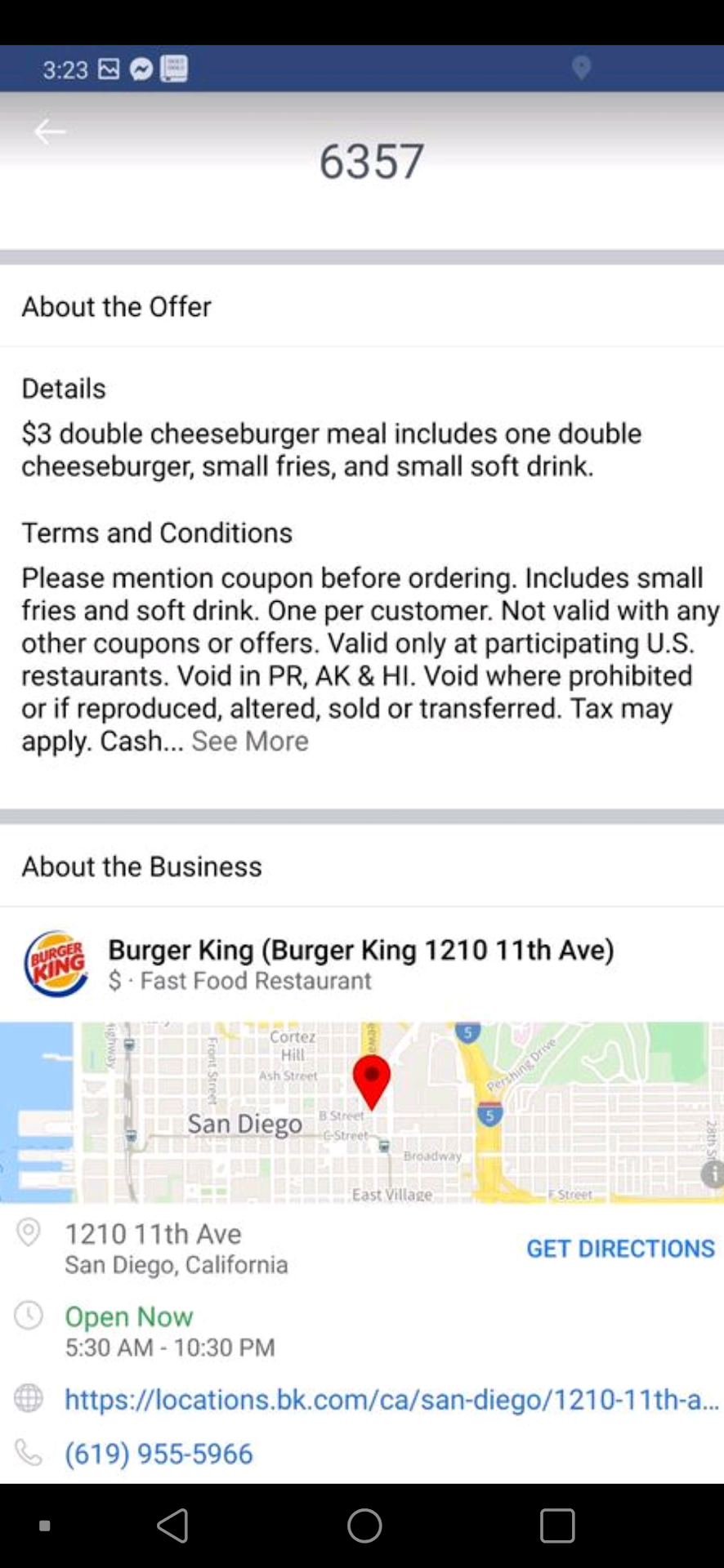Tap GET DIRECTIONS to the restaurant
This screenshot has width=724, height=1568.
(620, 1249)
